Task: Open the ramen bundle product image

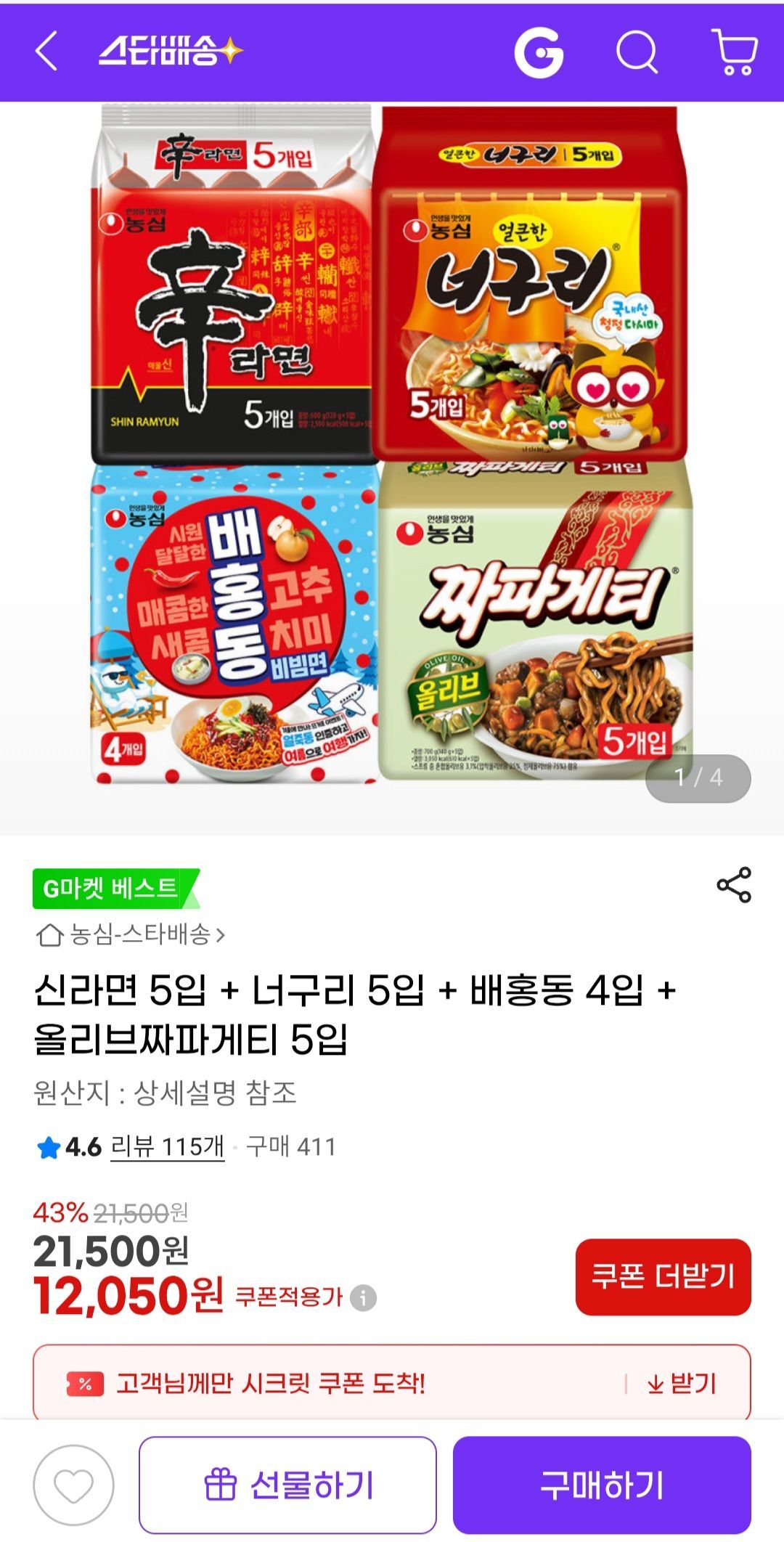Action: [392, 443]
